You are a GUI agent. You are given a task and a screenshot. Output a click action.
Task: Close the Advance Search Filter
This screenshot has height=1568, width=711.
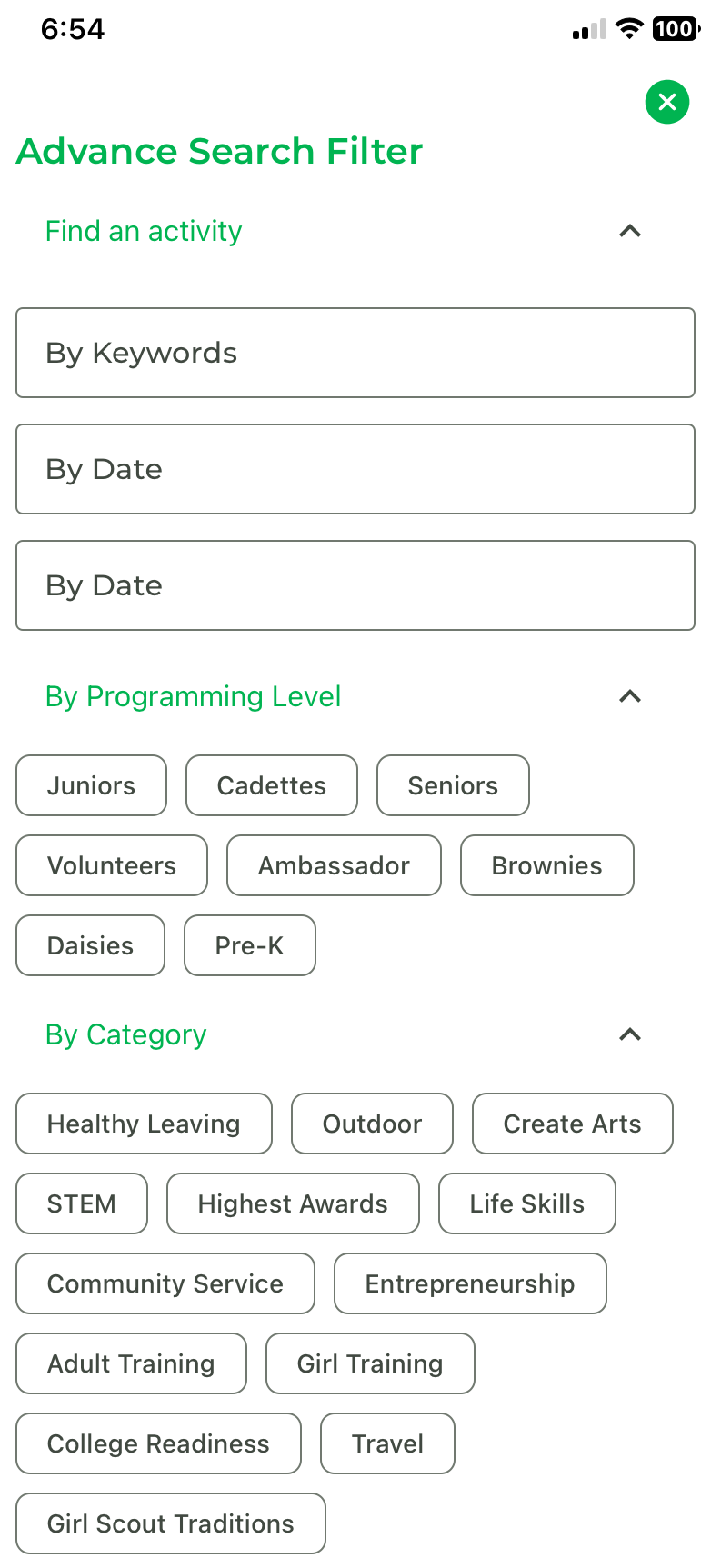point(667,102)
